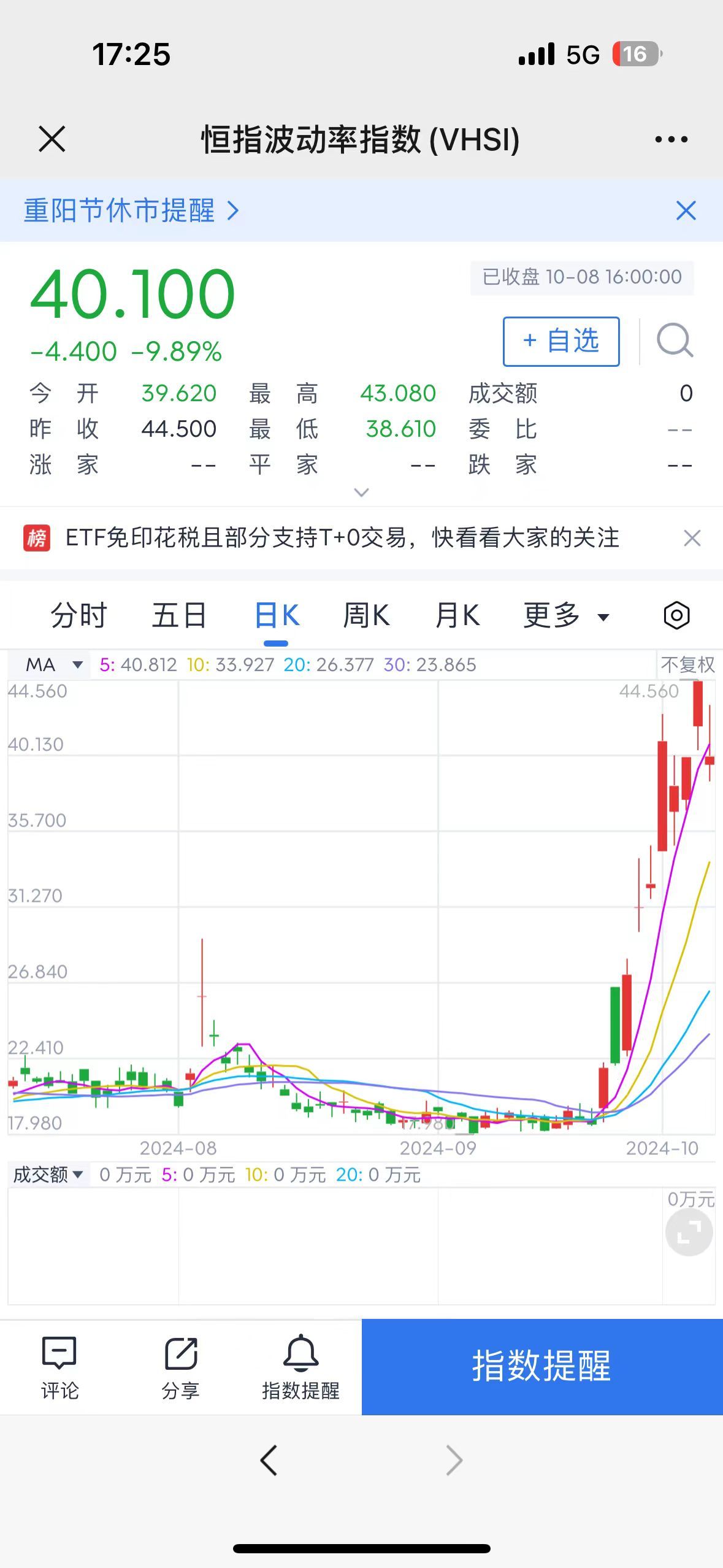Image resolution: width=723 pixels, height=1568 pixels.
Task: Open the ETF免印花税 promo banner
Action: (x=342, y=537)
